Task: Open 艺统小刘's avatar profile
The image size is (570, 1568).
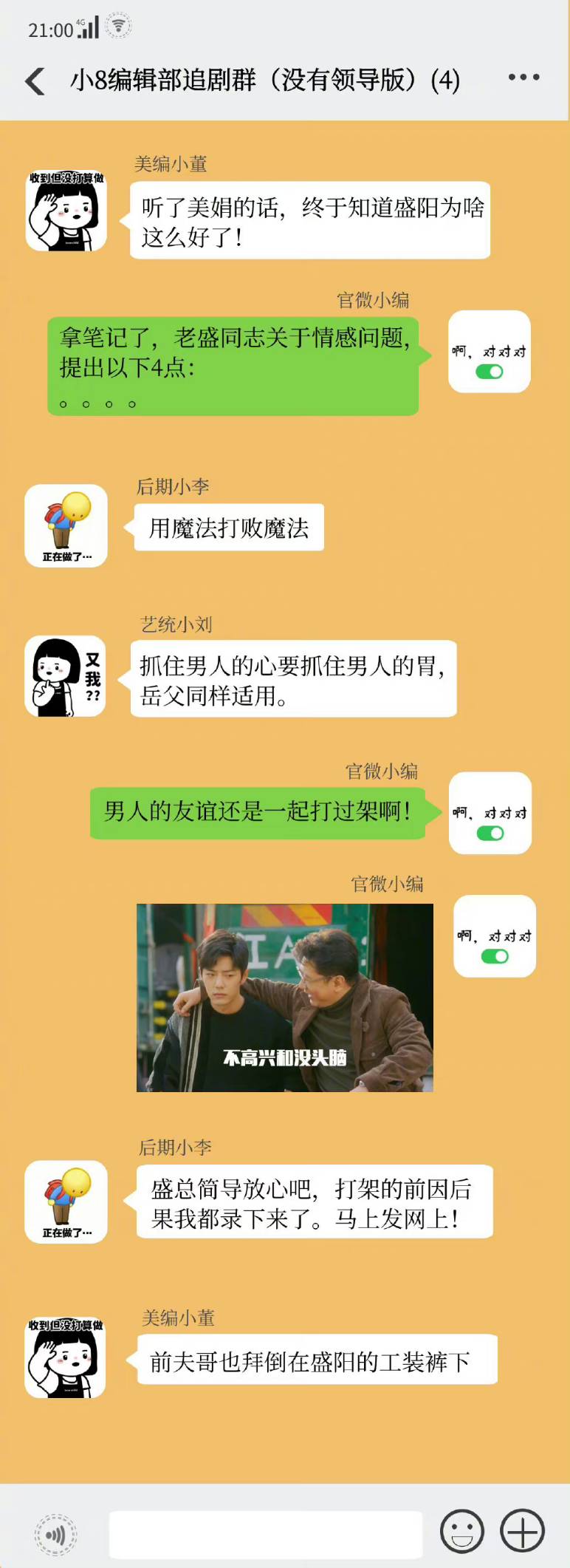Action: click(x=66, y=676)
